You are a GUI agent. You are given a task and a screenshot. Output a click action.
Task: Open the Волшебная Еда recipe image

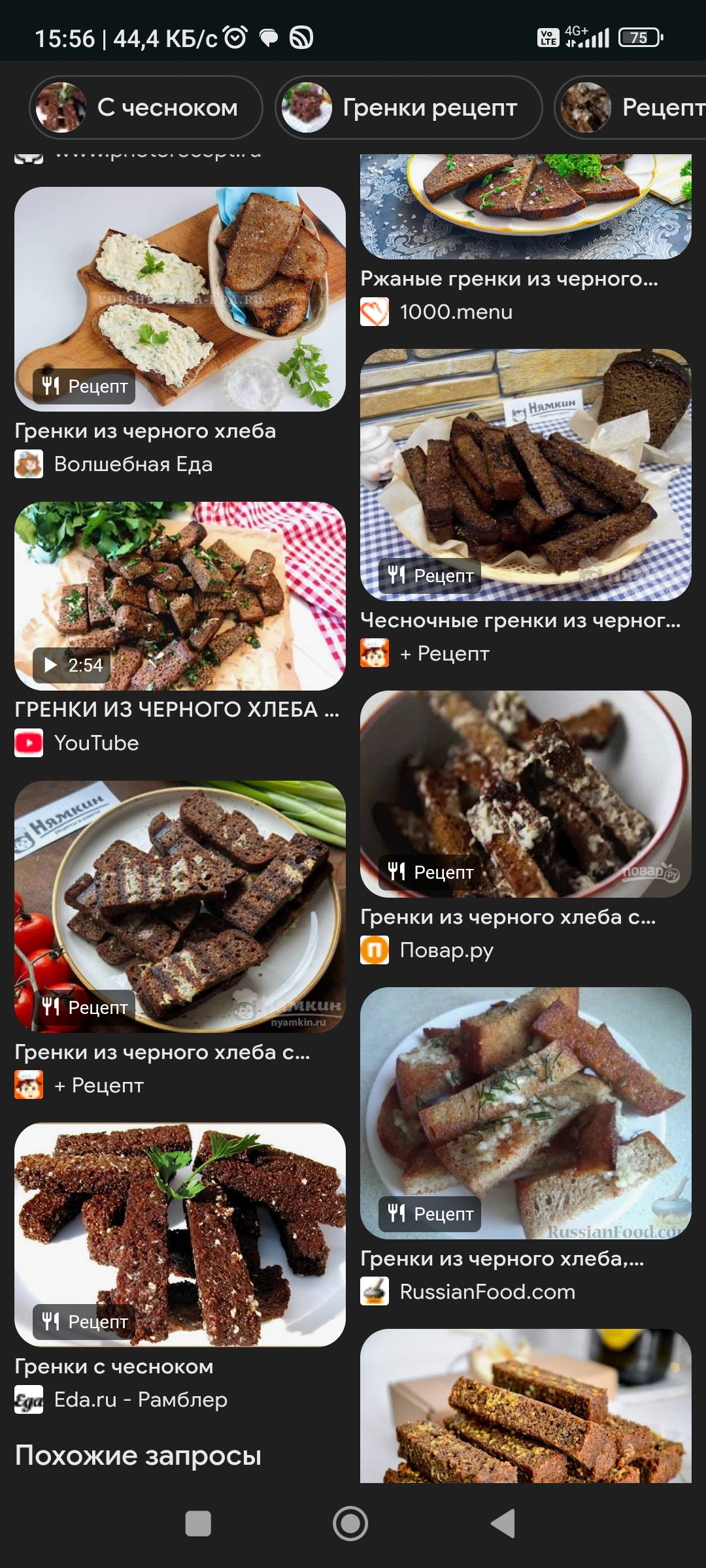coord(180,299)
